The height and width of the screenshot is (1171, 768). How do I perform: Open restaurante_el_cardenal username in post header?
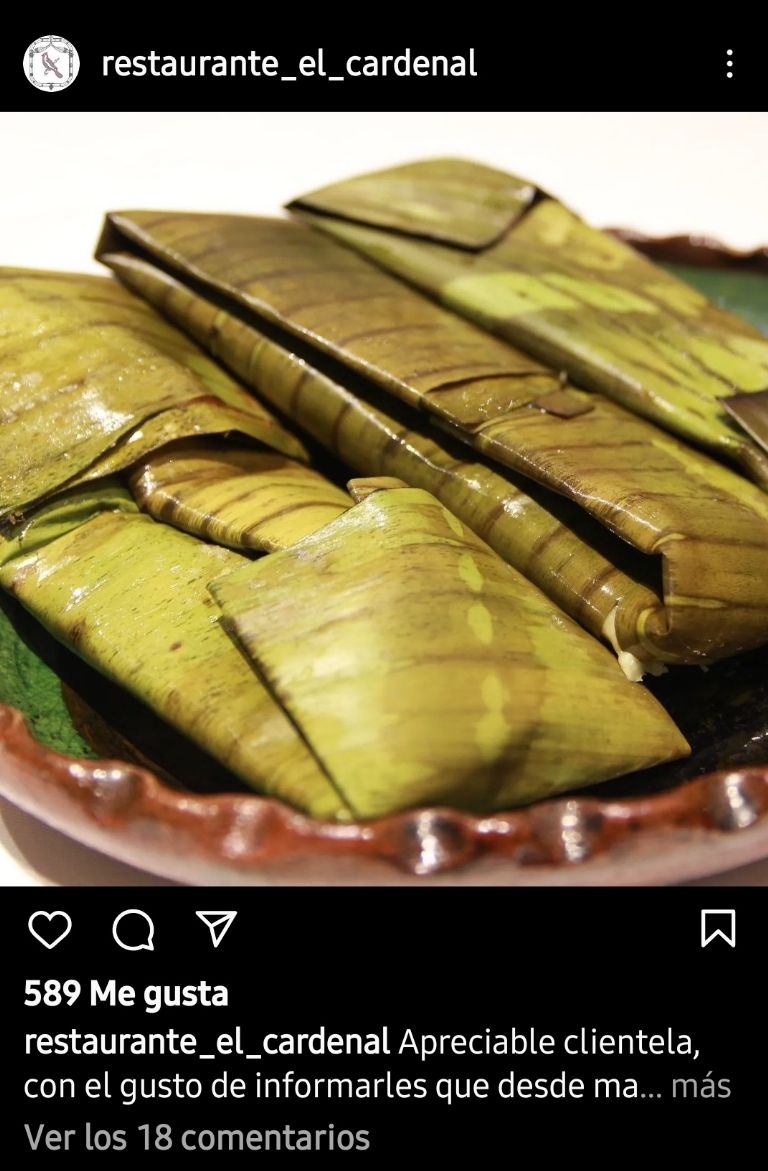(x=289, y=64)
